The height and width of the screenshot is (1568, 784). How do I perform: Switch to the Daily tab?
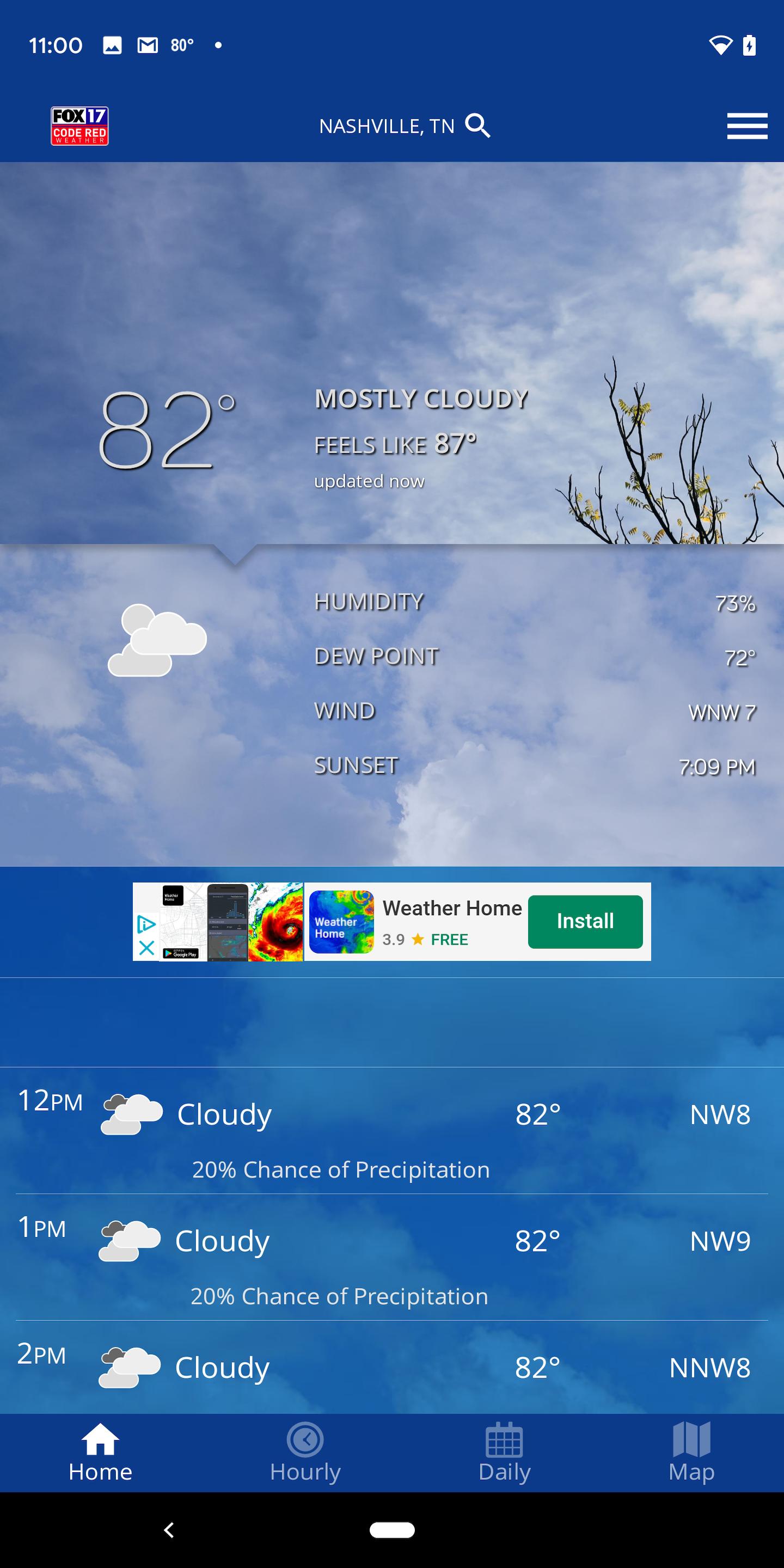point(504,1453)
